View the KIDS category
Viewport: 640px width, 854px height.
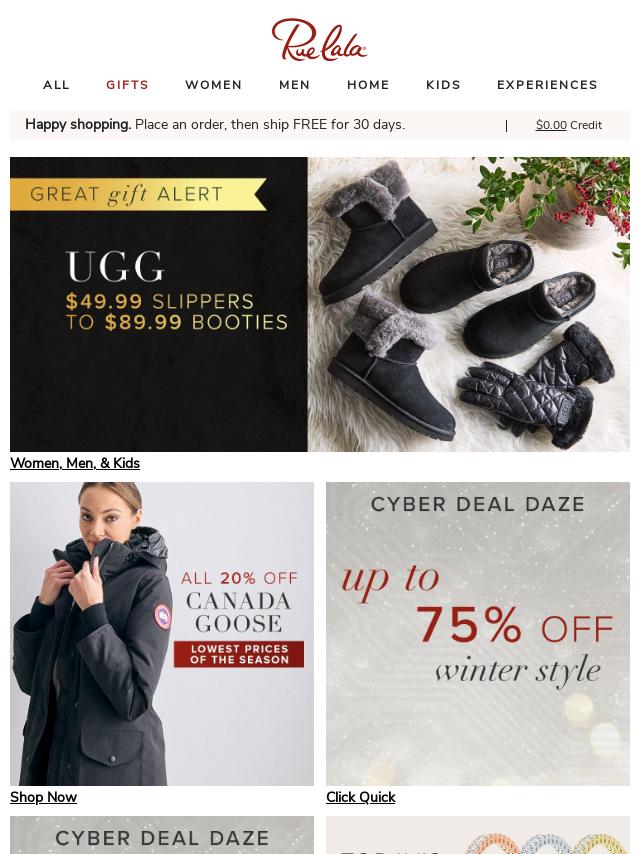(443, 85)
